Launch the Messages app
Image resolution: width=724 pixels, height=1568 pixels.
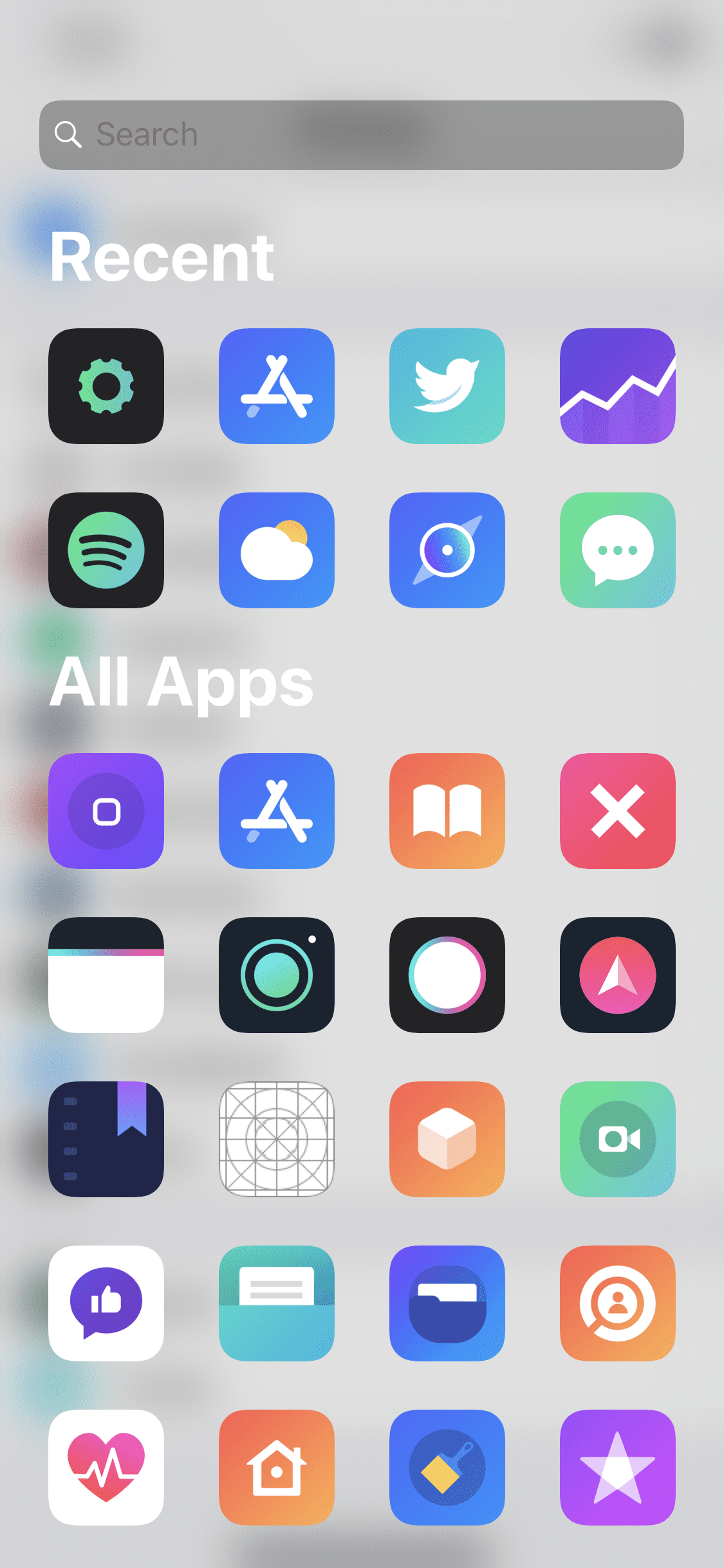618,550
